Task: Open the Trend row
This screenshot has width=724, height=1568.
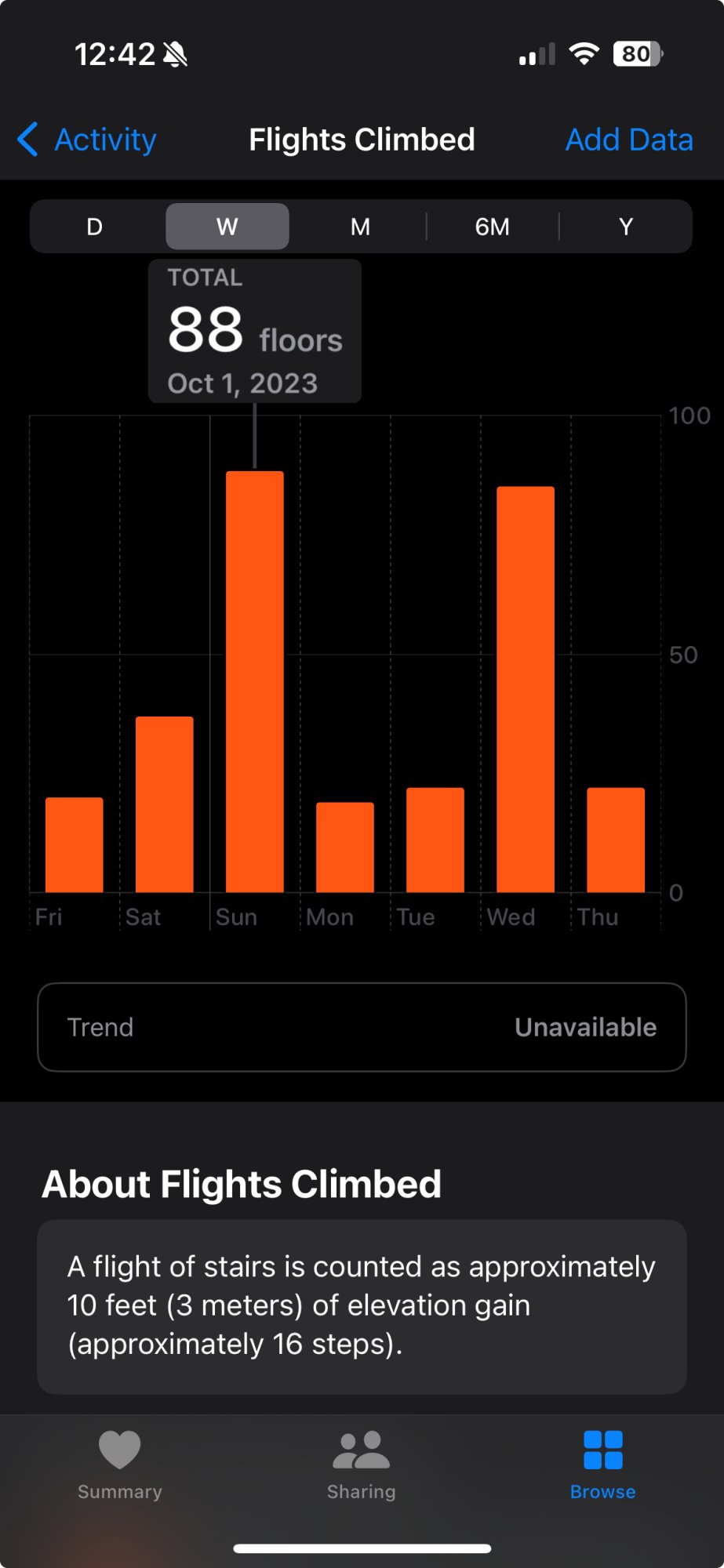Action: (362, 1027)
